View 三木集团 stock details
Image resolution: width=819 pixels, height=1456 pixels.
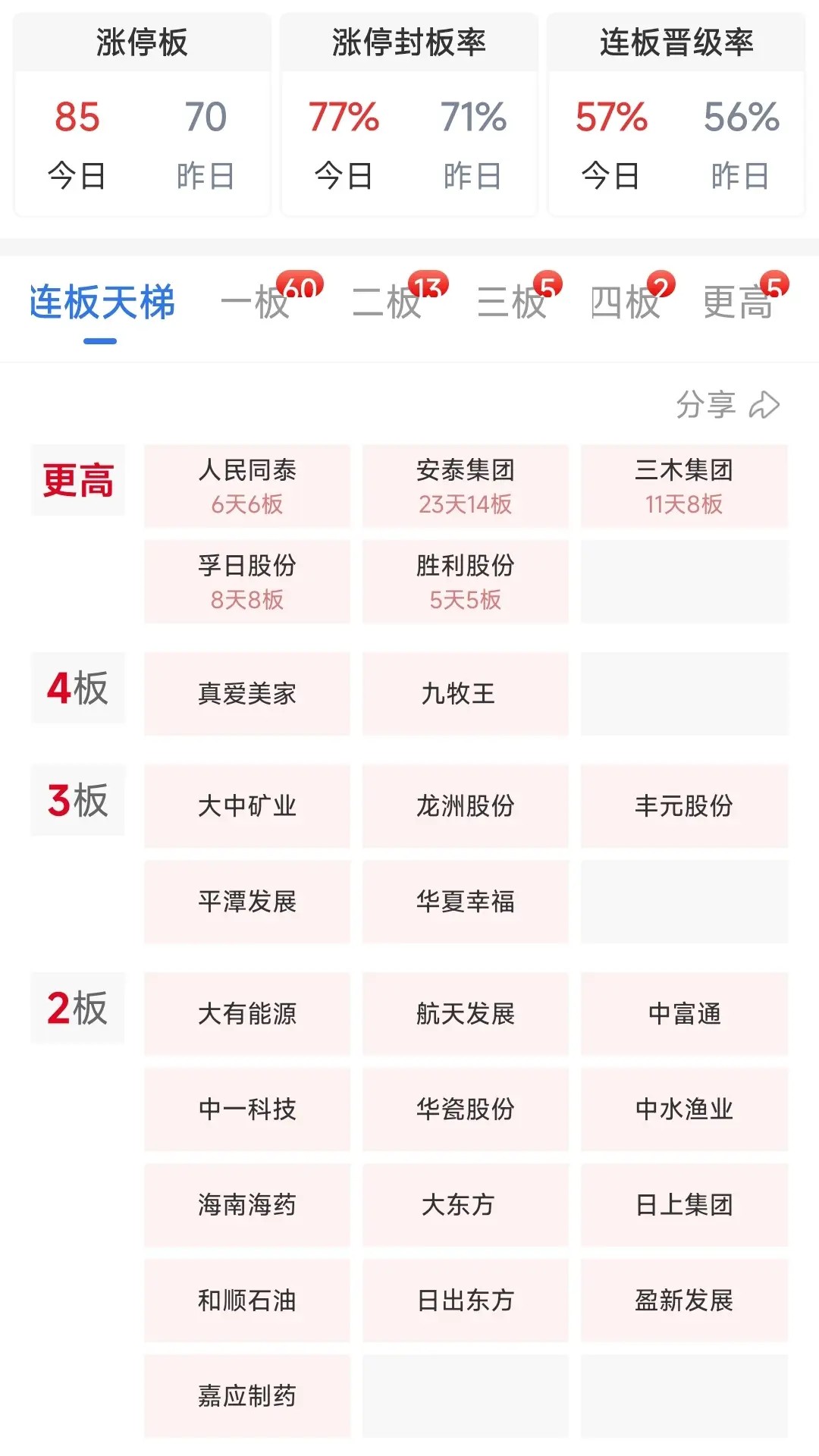click(684, 486)
